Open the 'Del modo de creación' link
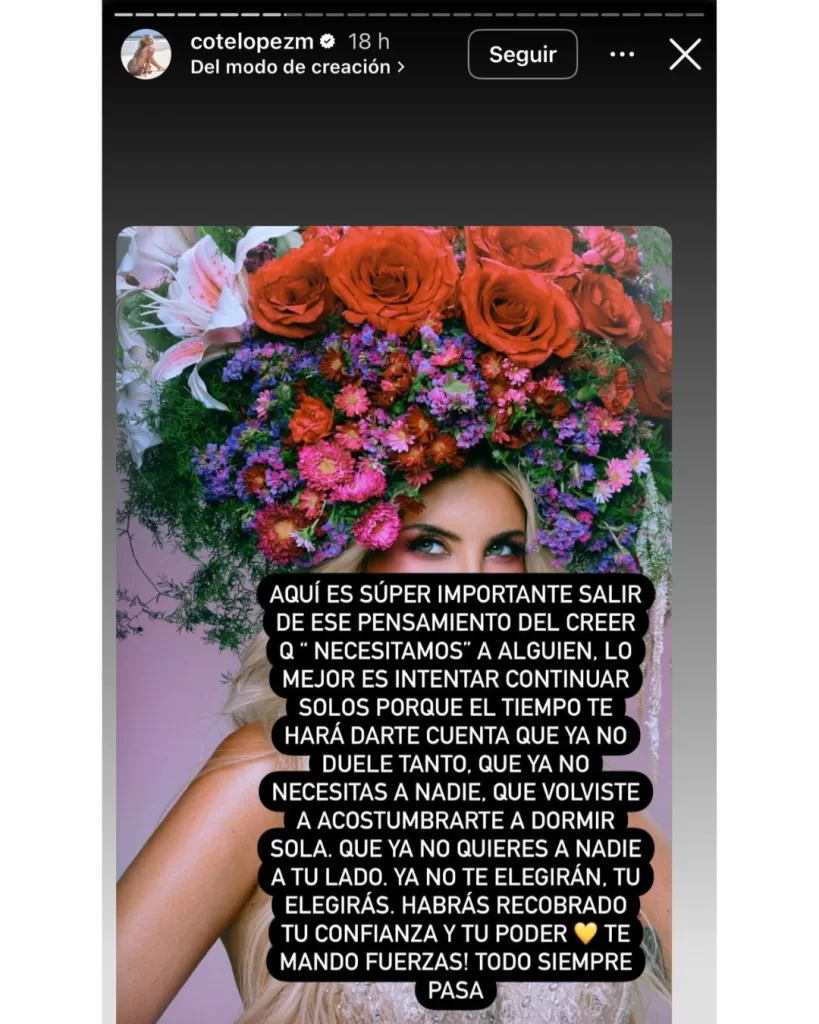Image resolution: width=819 pixels, height=1024 pixels. 297,67
